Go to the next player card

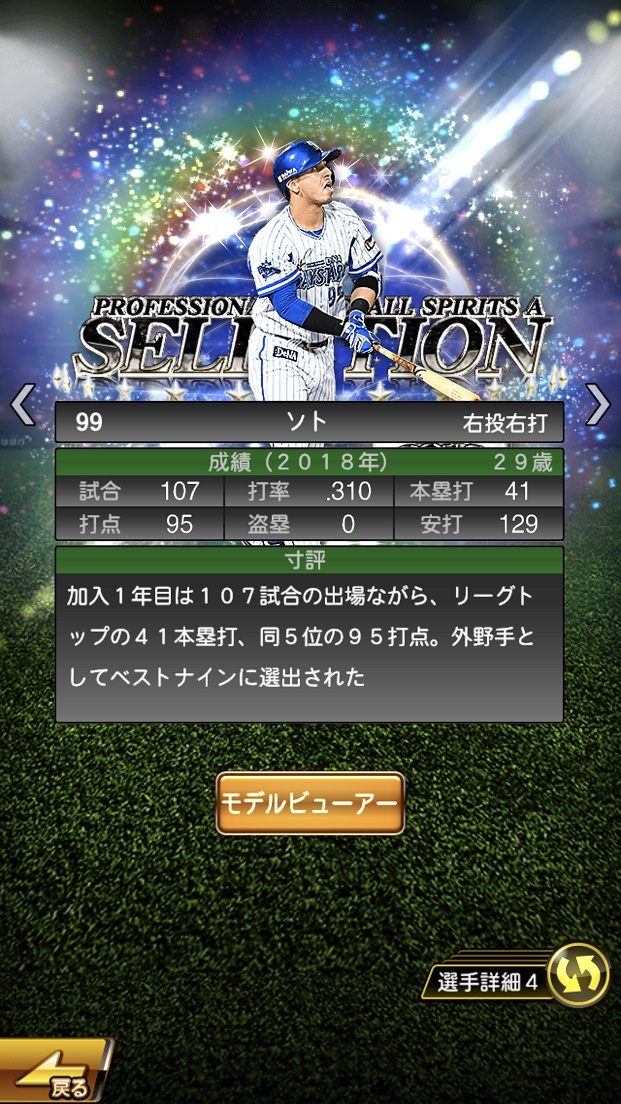pyautogui.click(x=597, y=404)
